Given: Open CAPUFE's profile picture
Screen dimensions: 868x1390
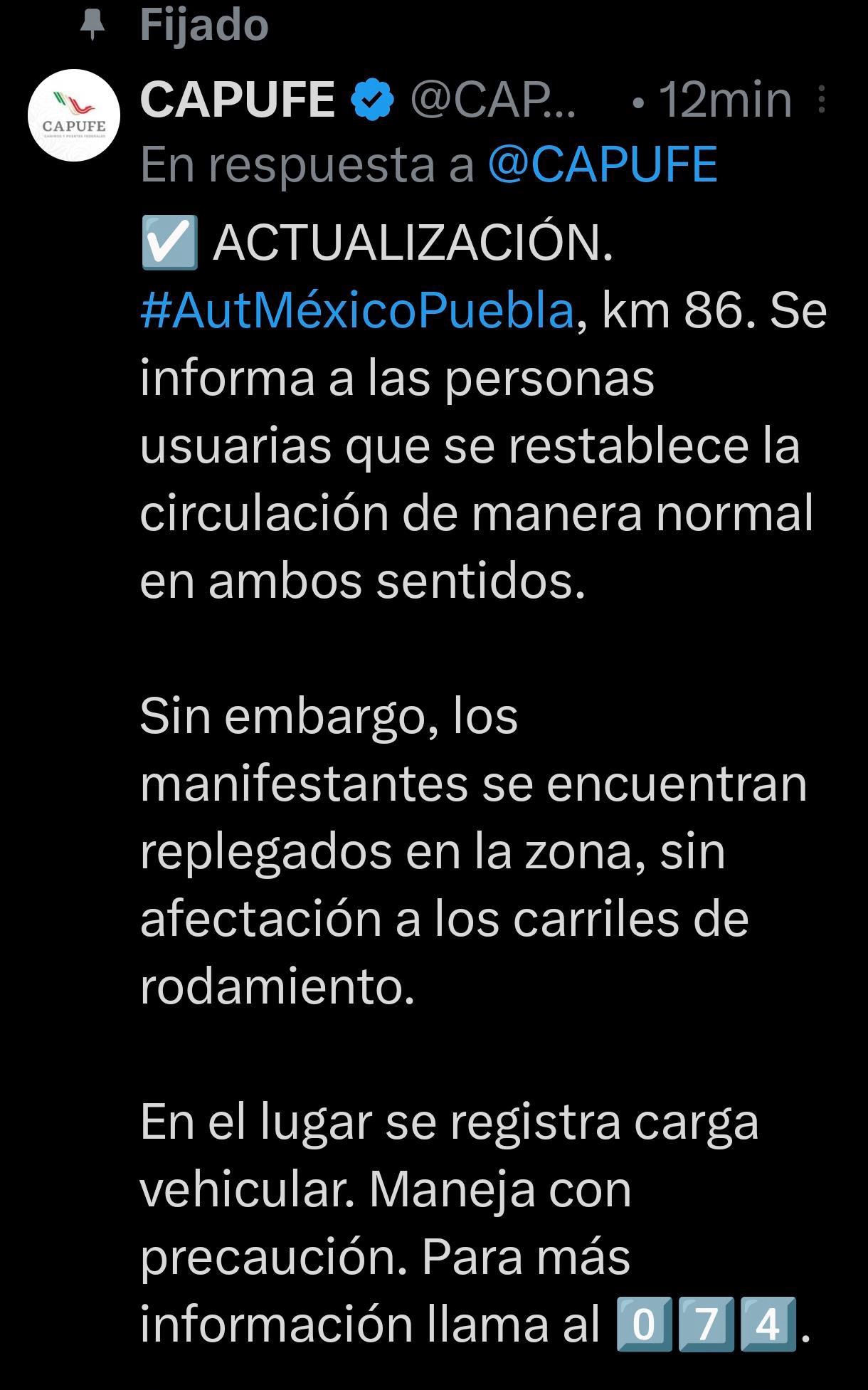Looking at the screenshot, I should click(74, 115).
